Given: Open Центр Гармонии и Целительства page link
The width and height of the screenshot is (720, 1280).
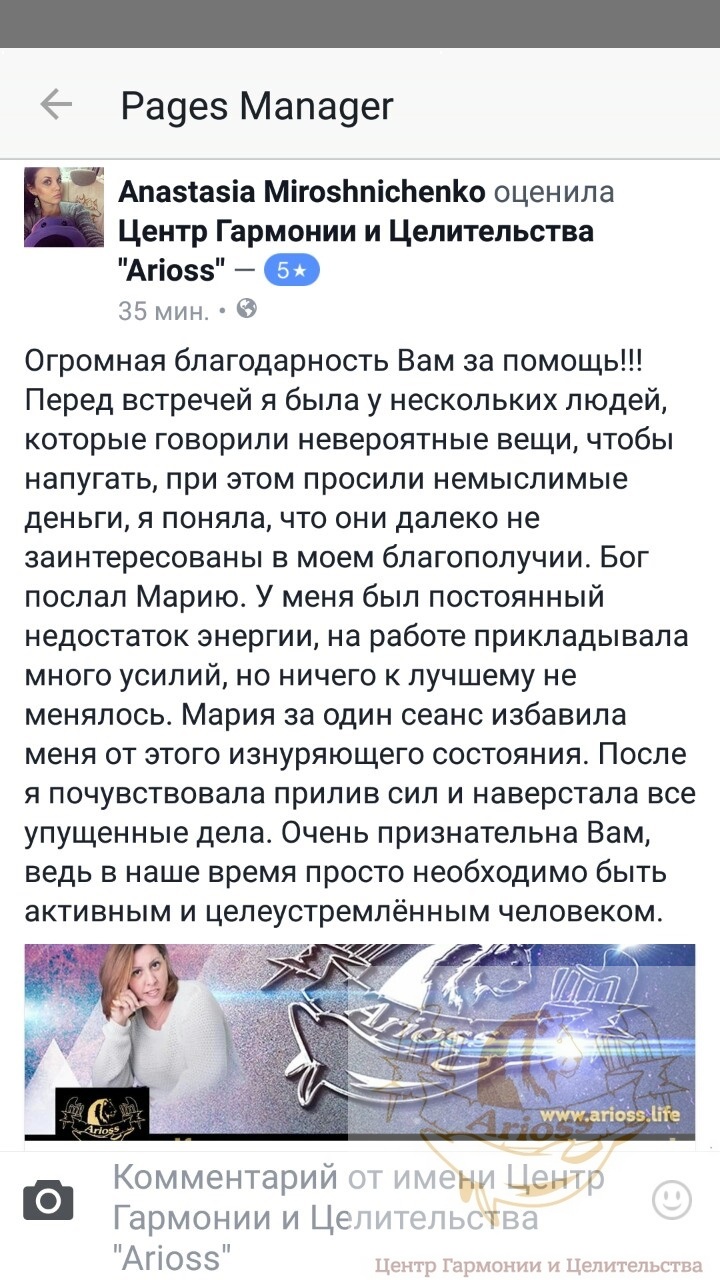Looking at the screenshot, I should (x=355, y=231).
